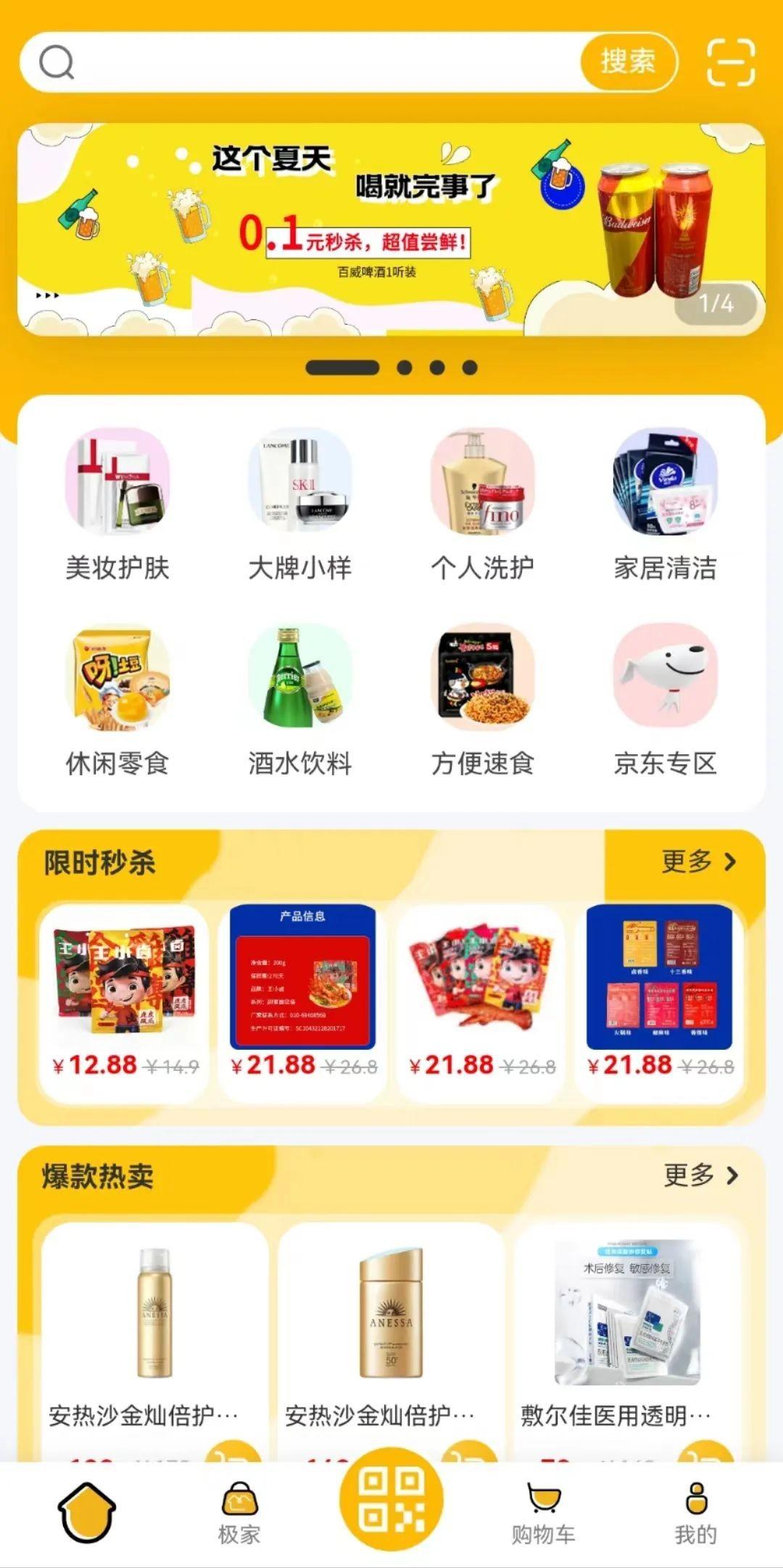Tap the 搜索 search button

628,62
